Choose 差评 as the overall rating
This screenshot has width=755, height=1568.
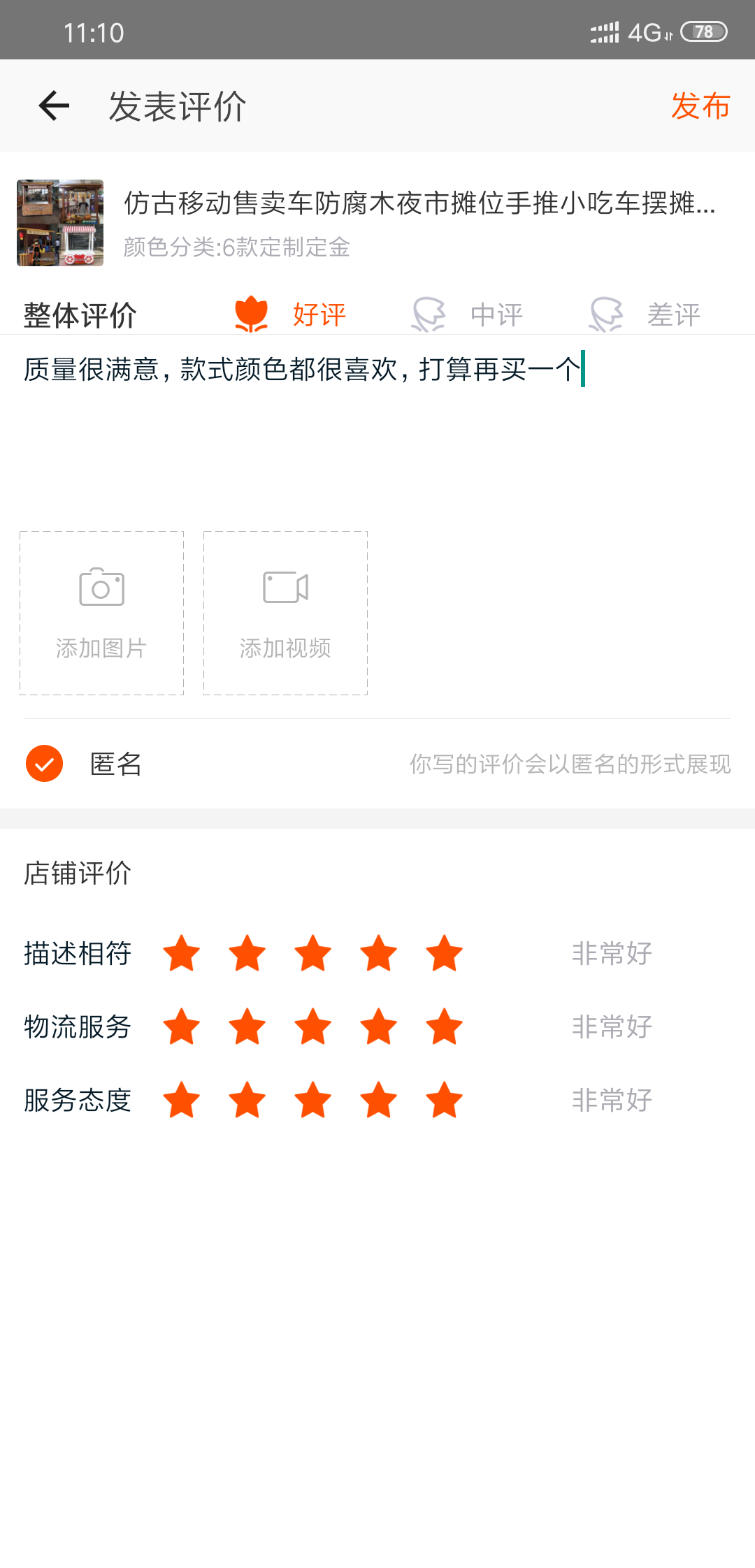(x=645, y=314)
